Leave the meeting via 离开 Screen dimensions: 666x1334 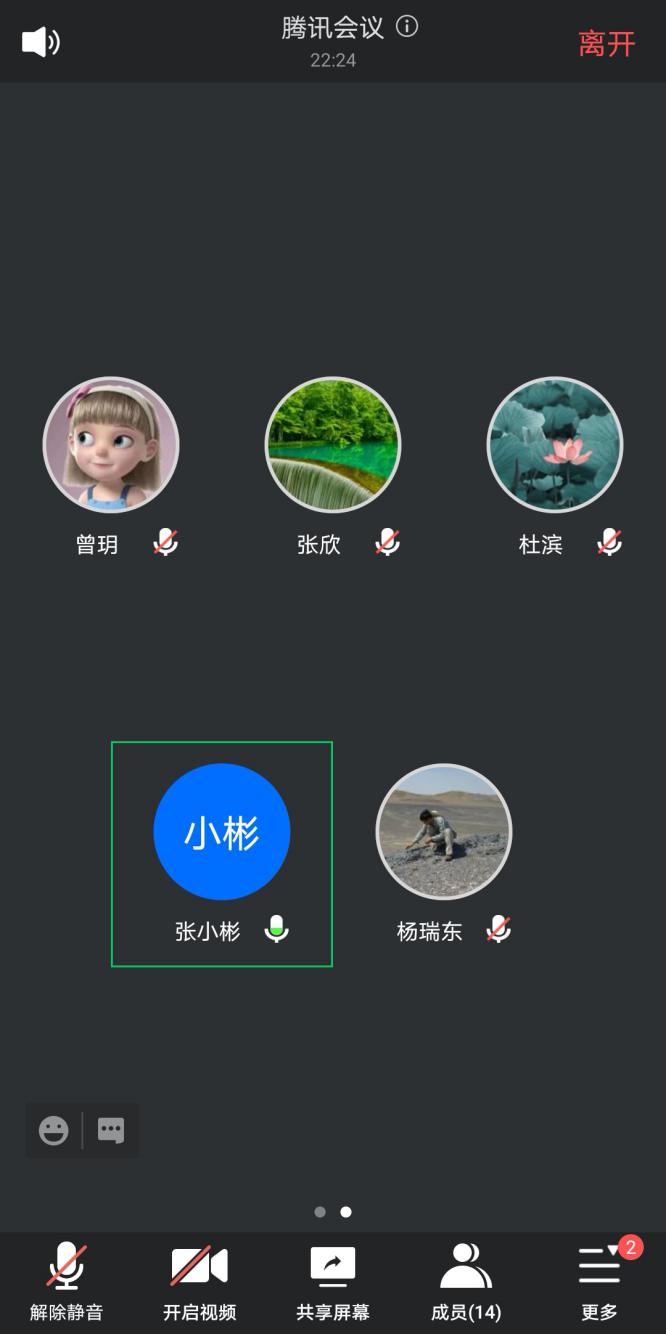click(x=606, y=44)
